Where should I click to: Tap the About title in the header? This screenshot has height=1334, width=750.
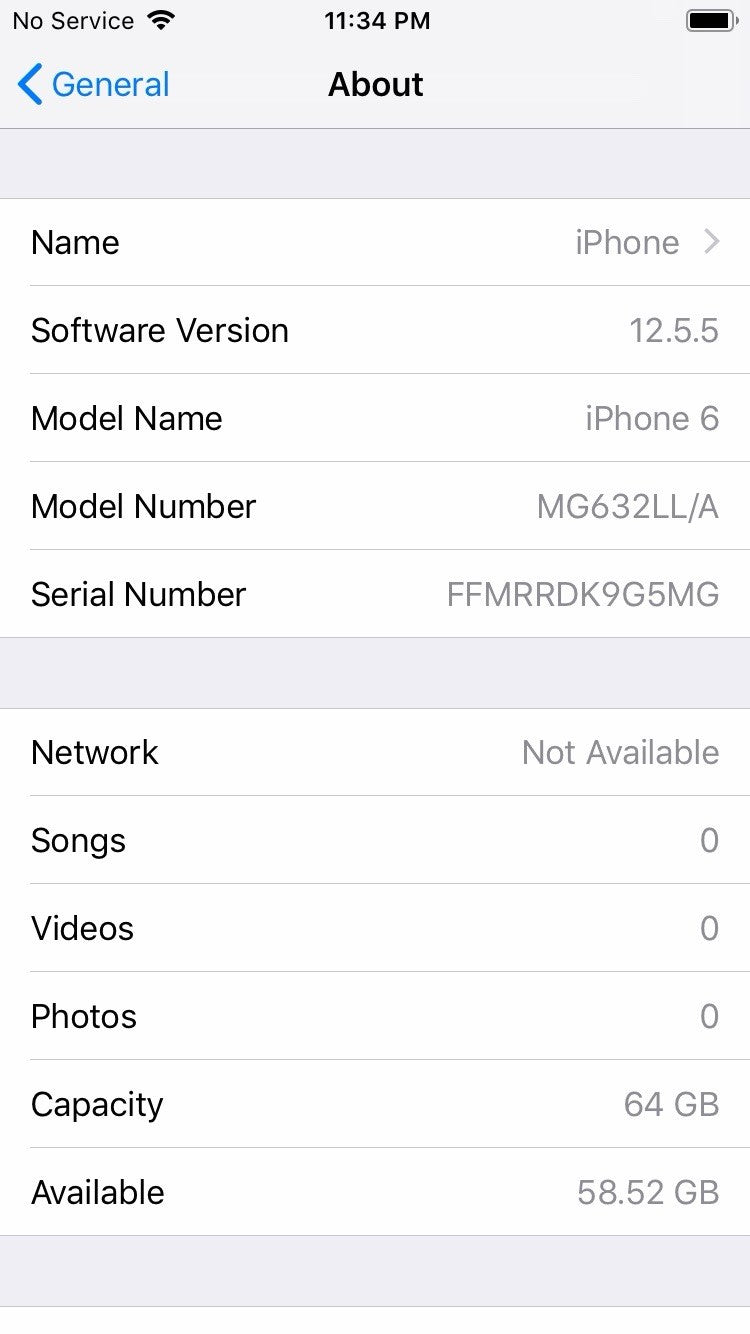(x=376, y=85)
